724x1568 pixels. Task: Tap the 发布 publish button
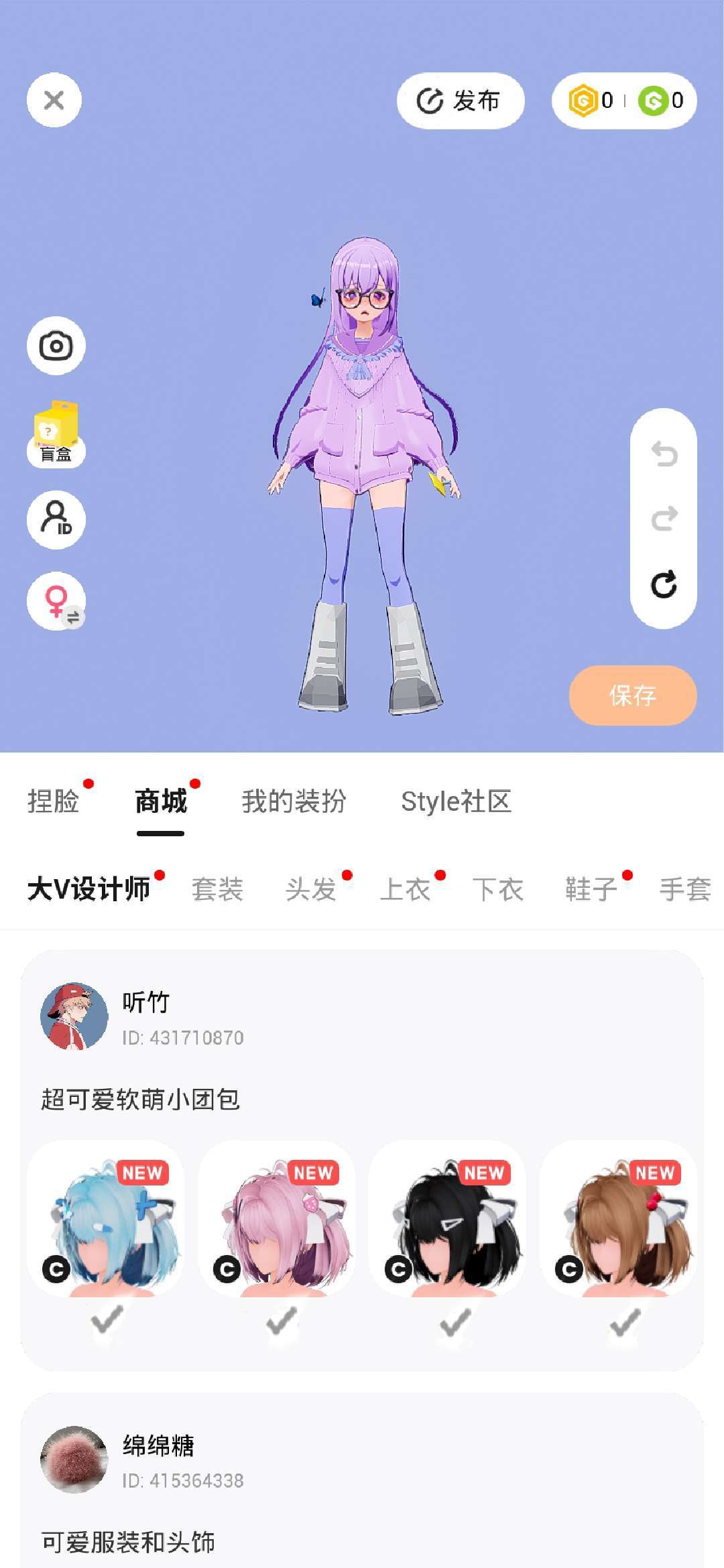[x=460, y=101]
